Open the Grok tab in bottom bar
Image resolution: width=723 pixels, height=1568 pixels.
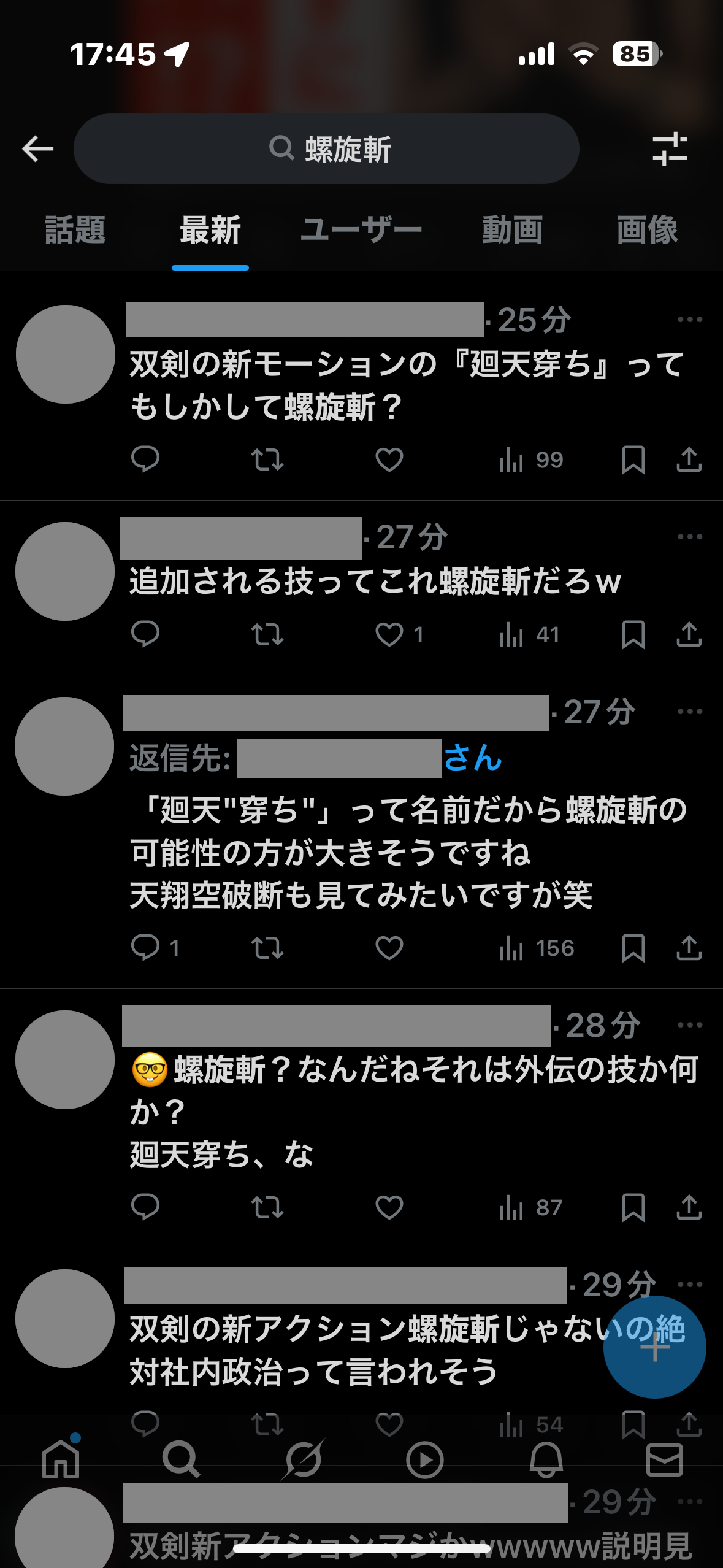[303, 1459]
